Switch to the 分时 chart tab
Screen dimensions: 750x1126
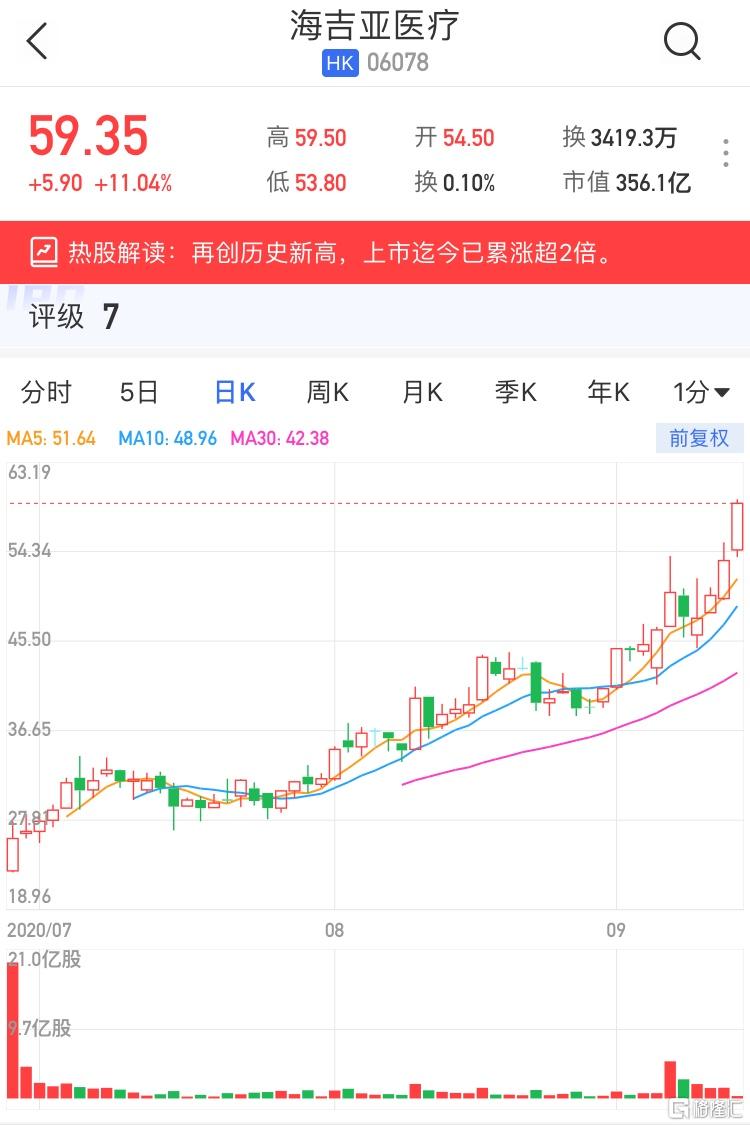point(46,393)
